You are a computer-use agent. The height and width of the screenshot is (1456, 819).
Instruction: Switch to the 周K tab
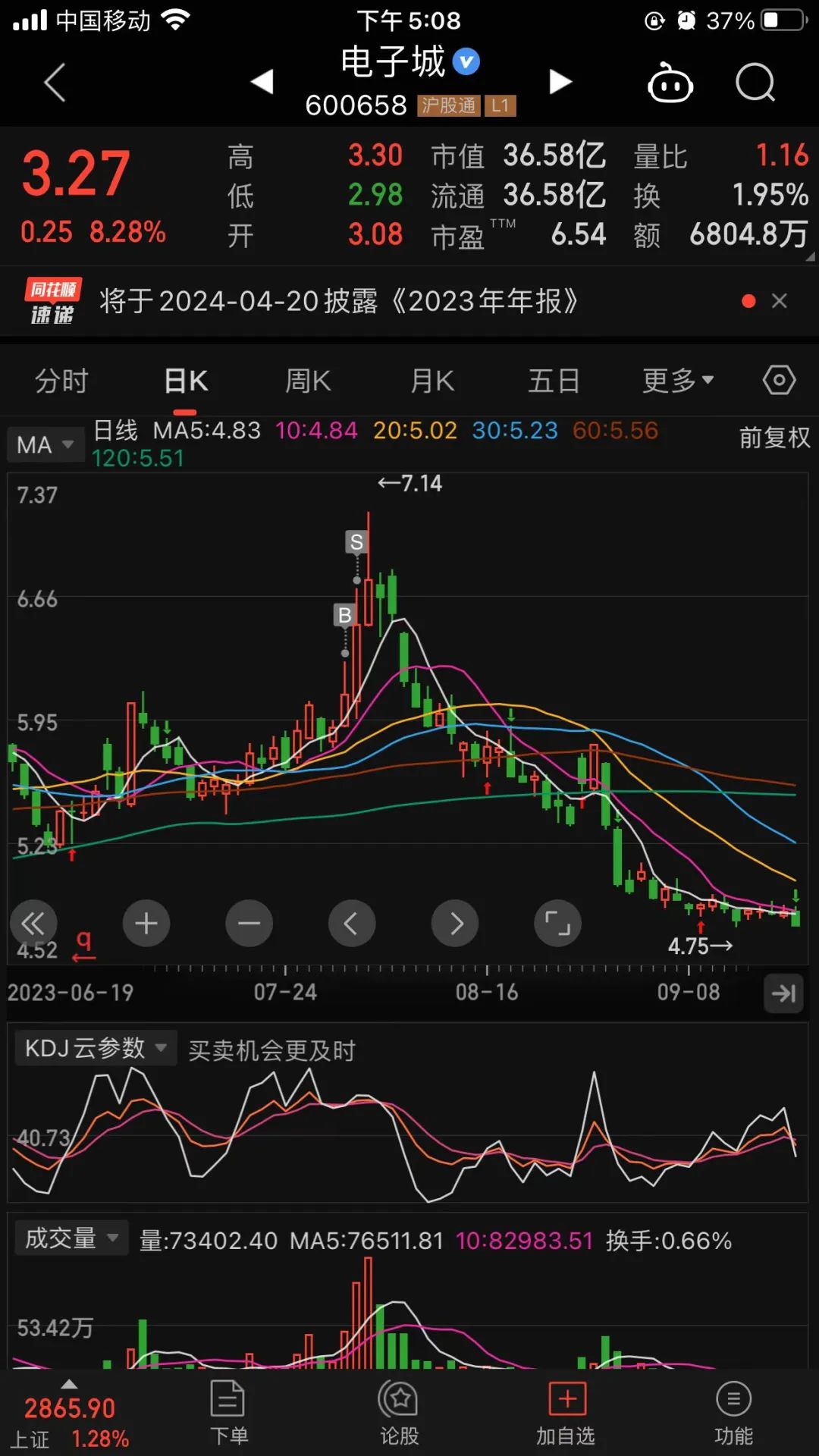pos(308,381)
